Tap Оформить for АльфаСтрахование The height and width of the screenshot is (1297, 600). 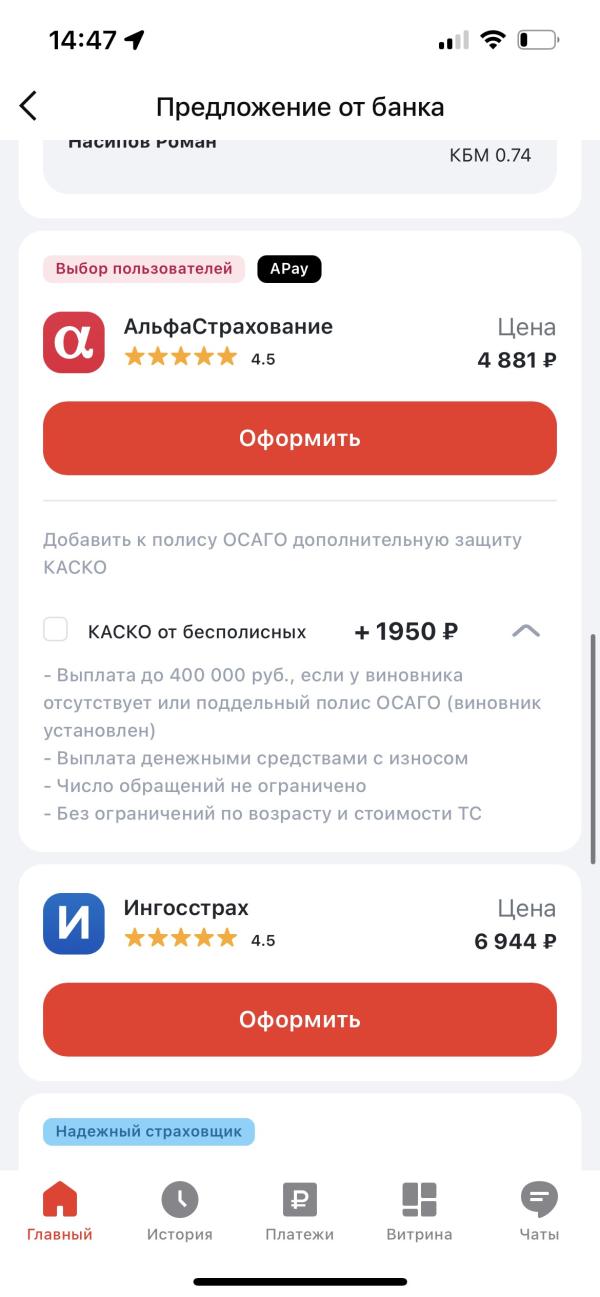pyautogui.click(x=299, y=438)
